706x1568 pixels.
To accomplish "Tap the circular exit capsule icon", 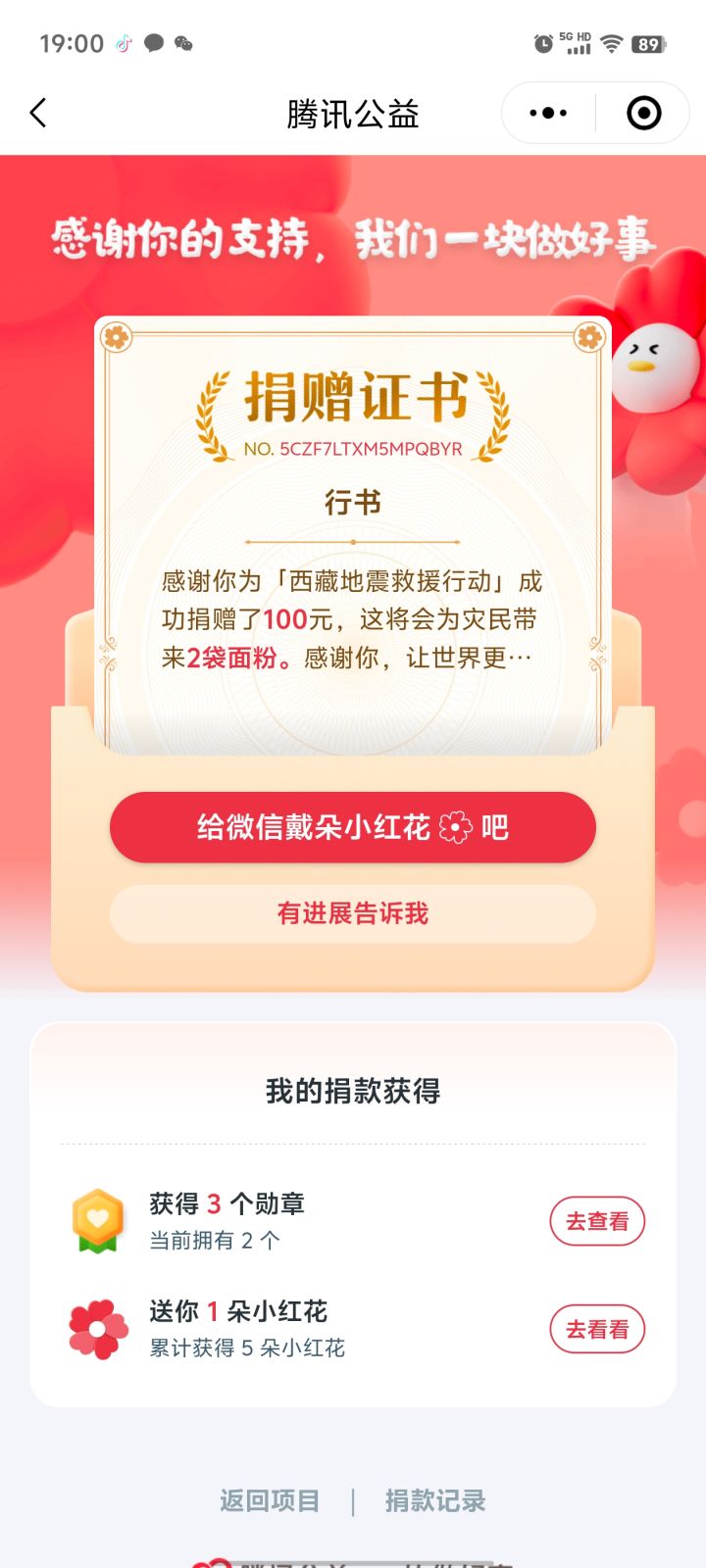I will tap(644, 113).
